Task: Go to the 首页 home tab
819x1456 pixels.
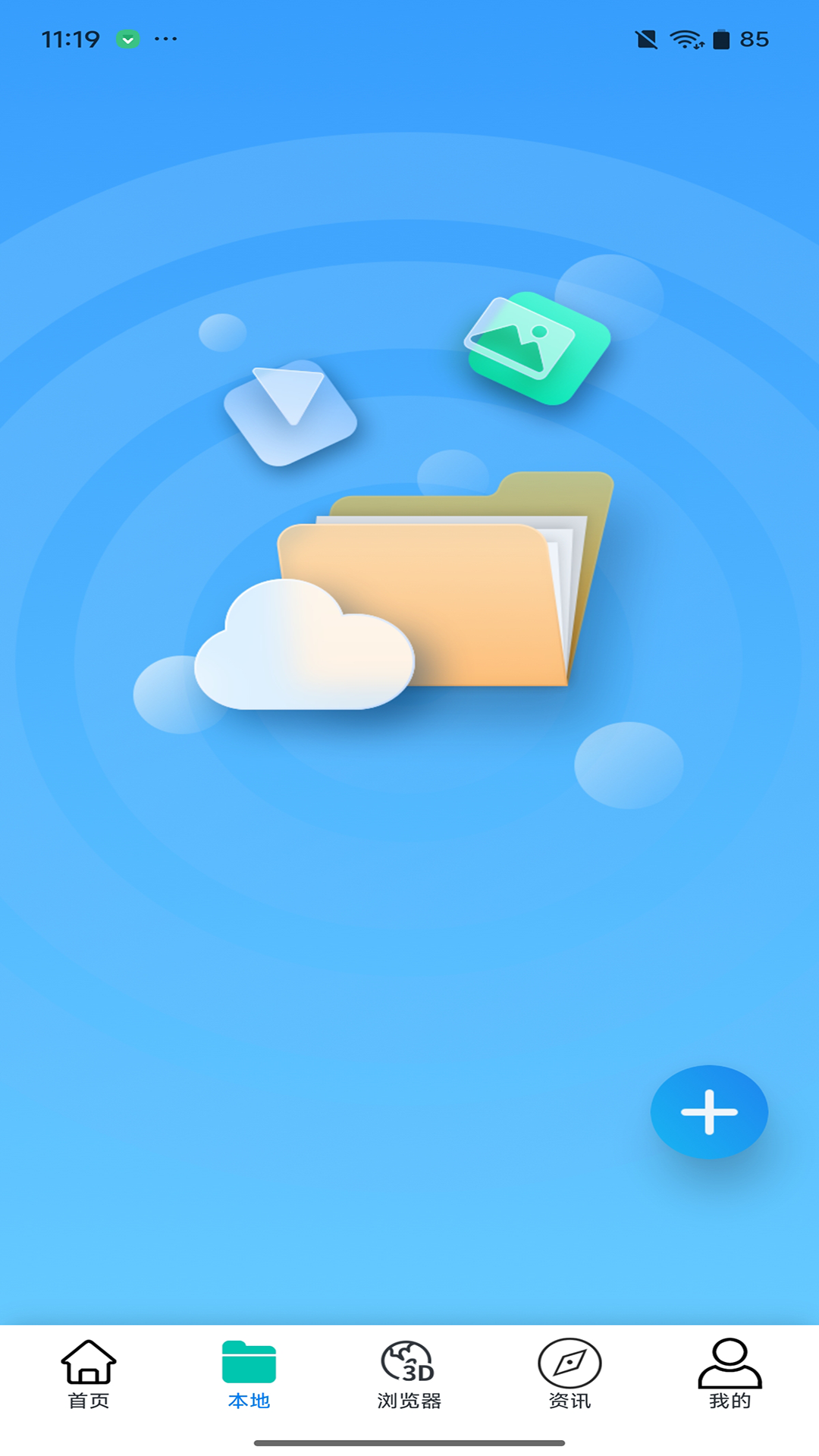Action: point(89,1374)
